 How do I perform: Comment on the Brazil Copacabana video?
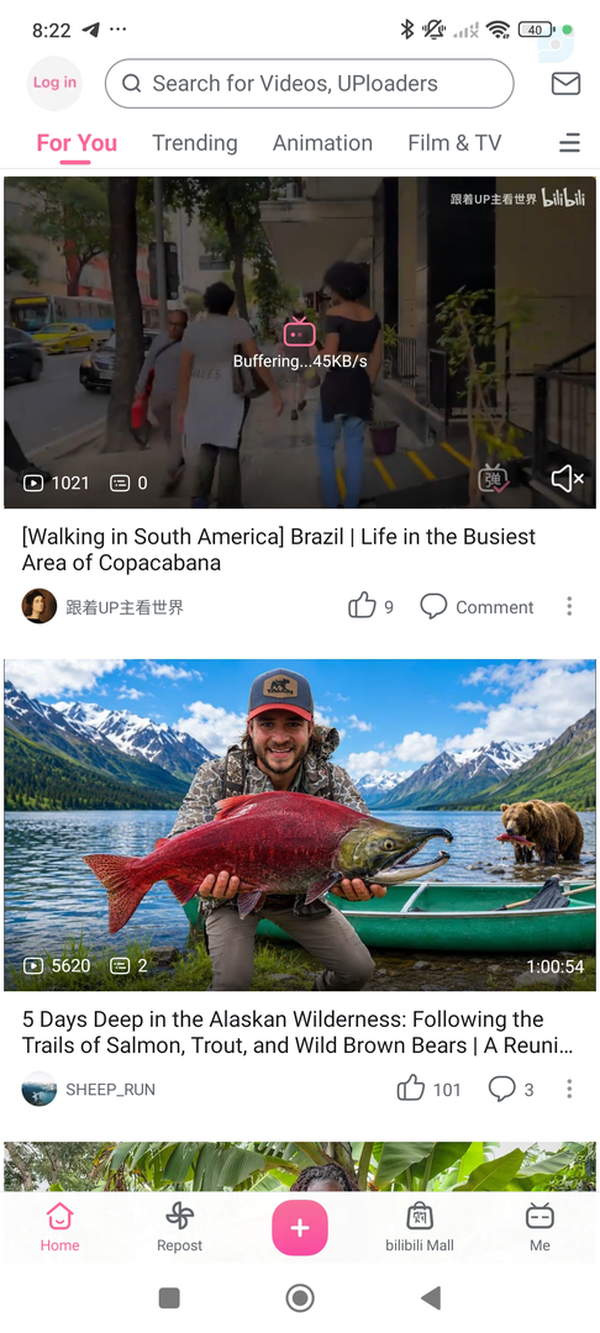coord(477,606)
